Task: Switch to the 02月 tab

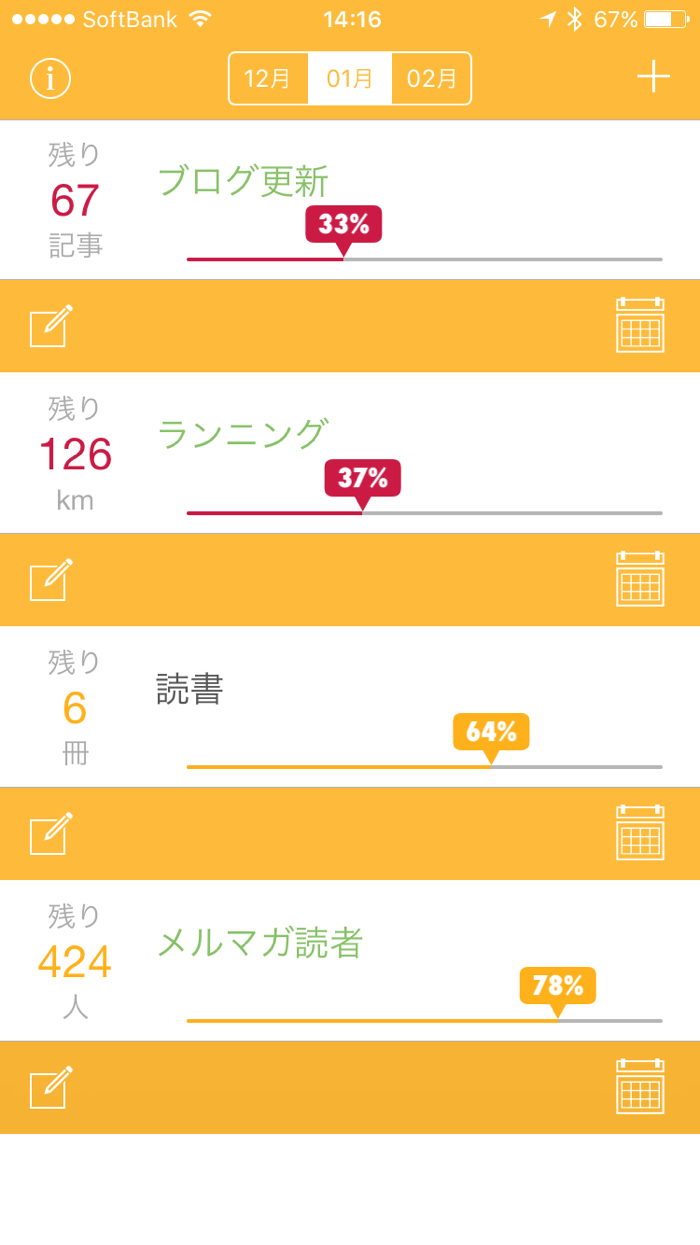Action: coord(432,78)
